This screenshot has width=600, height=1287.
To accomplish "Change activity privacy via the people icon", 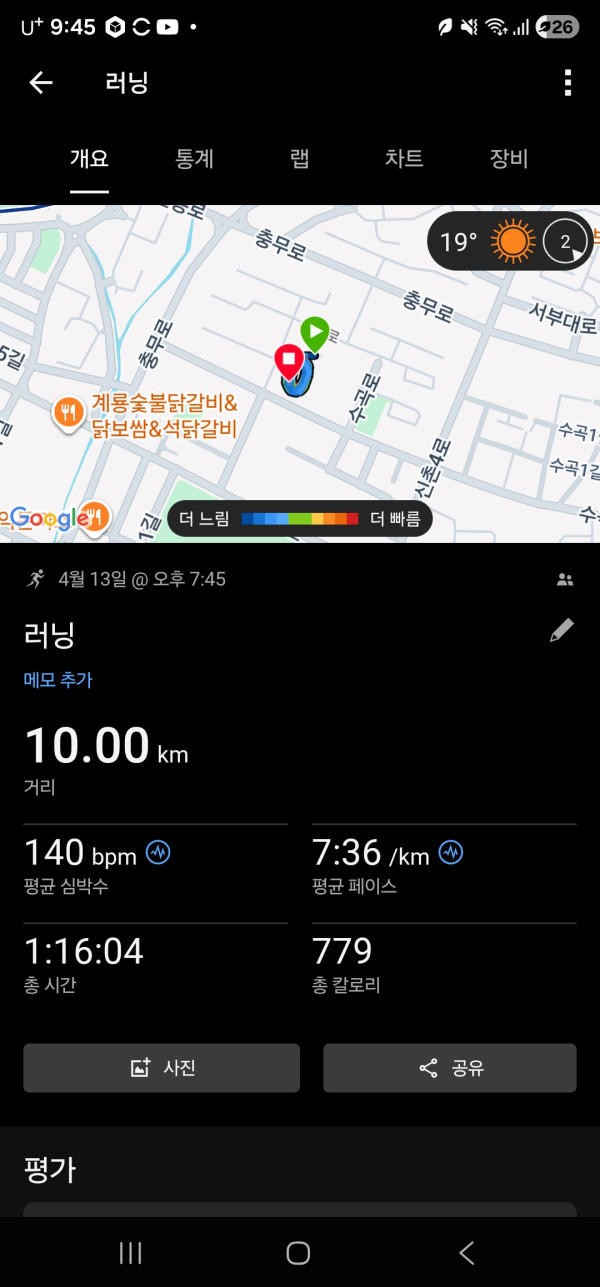I will tap(565, 579).
